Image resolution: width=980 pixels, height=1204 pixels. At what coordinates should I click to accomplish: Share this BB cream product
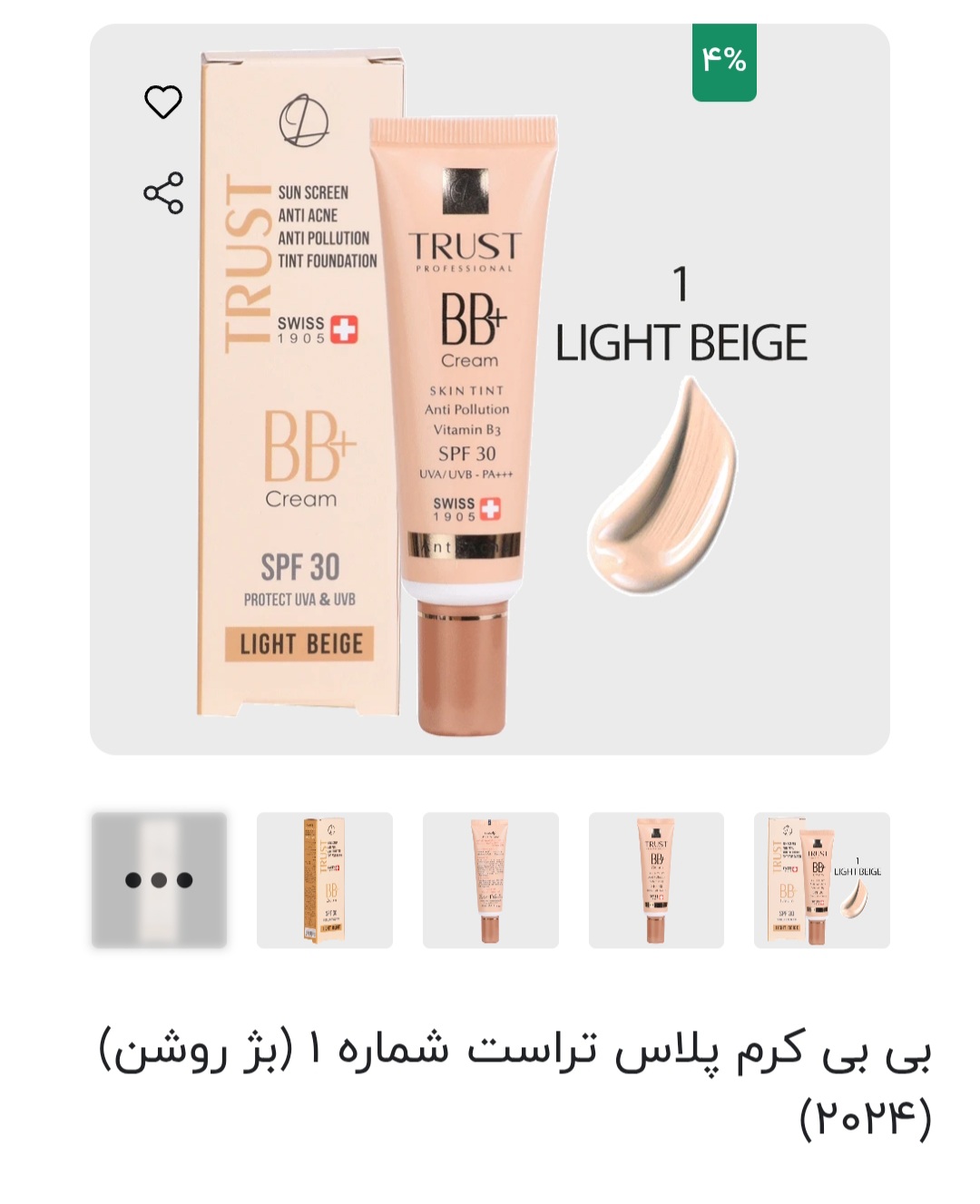tap(163, 193)
